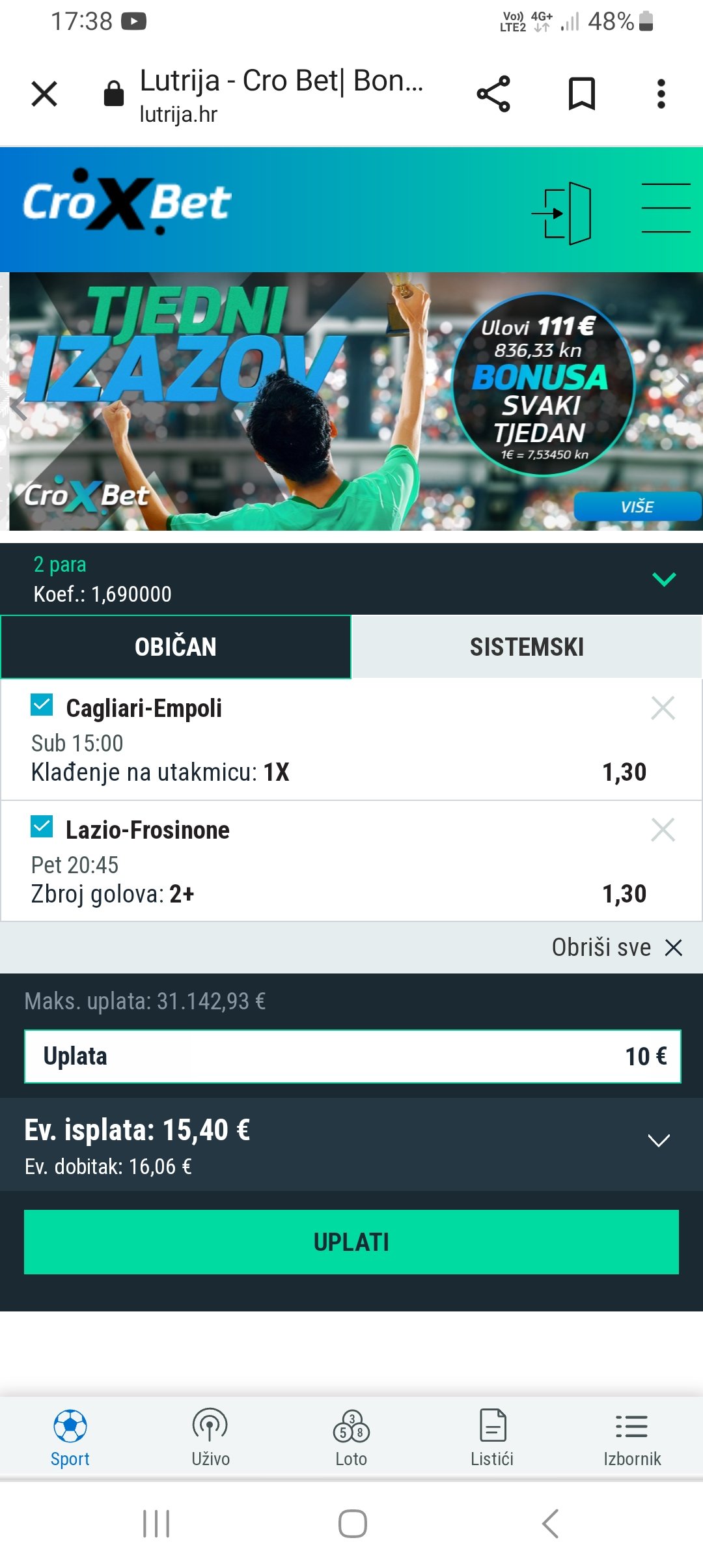The height and width of the screenshot is (1568, 703).
Task: Open the login door icon
Action: (x=562, y=213)
